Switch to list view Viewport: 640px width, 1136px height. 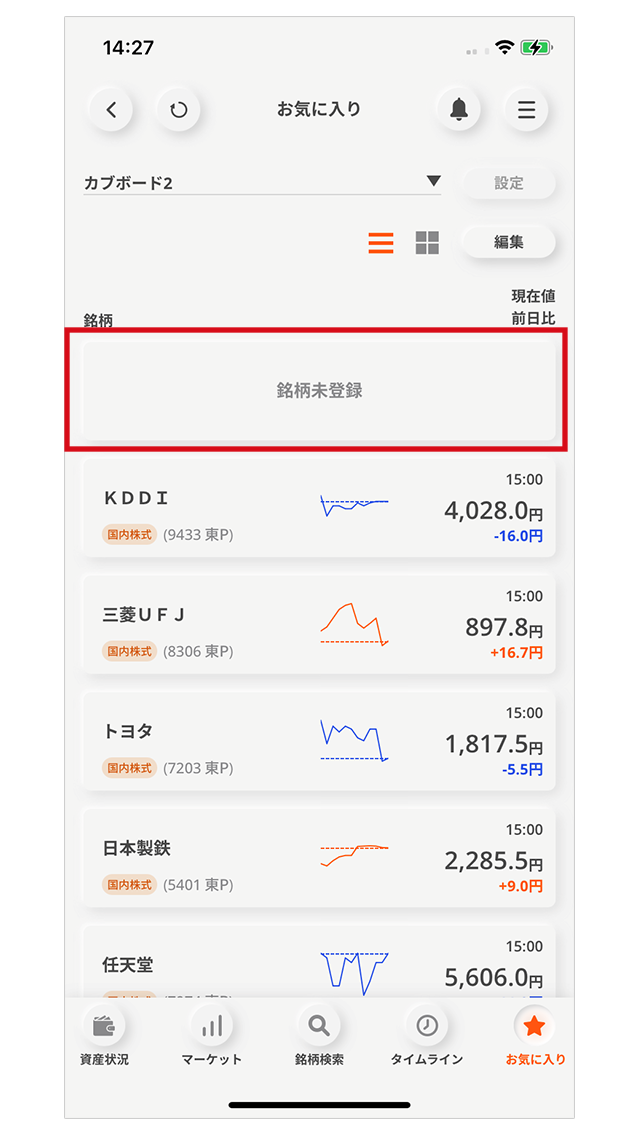tap(381, 243)
